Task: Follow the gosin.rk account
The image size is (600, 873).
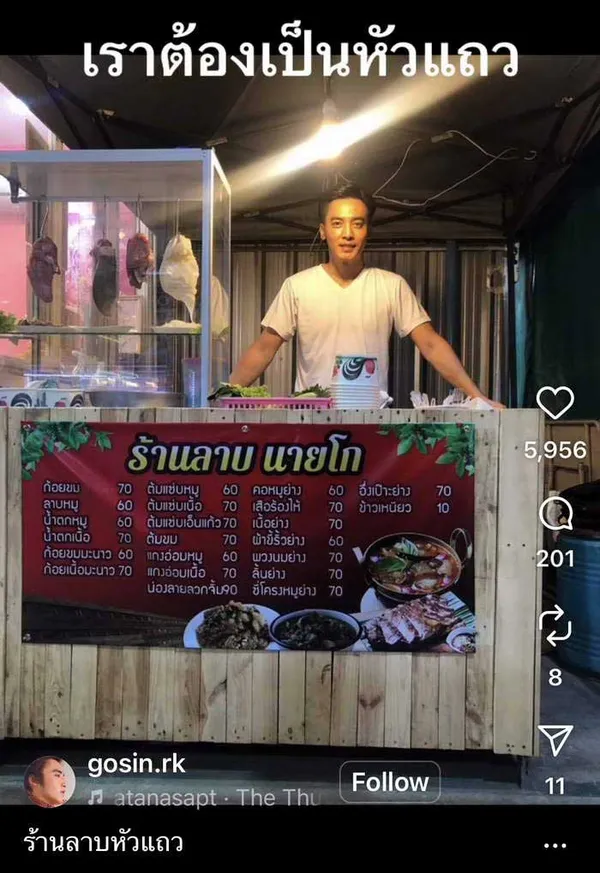Action: (390, 781)
